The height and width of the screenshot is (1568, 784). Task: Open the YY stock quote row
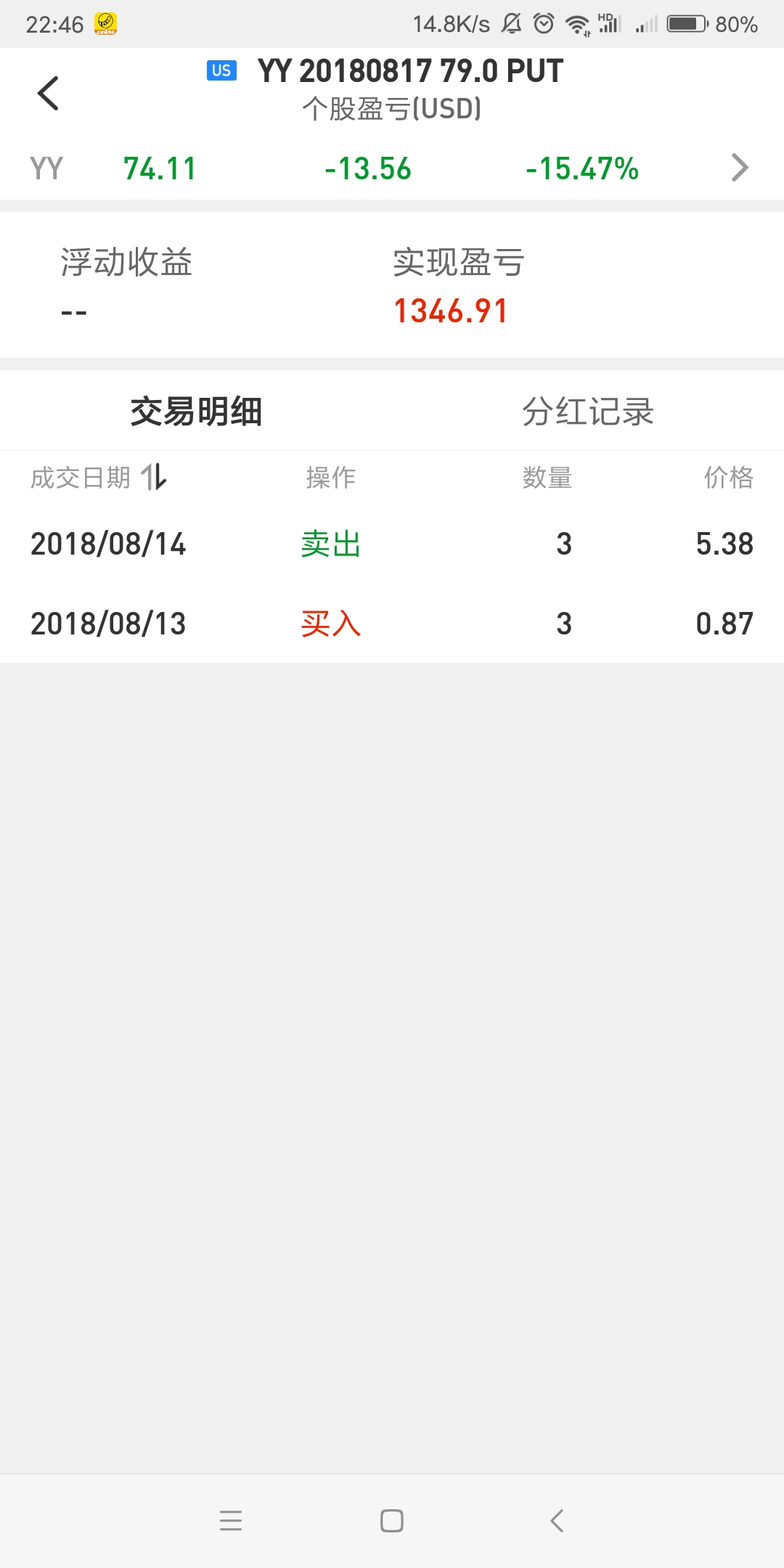pos(392,168)
